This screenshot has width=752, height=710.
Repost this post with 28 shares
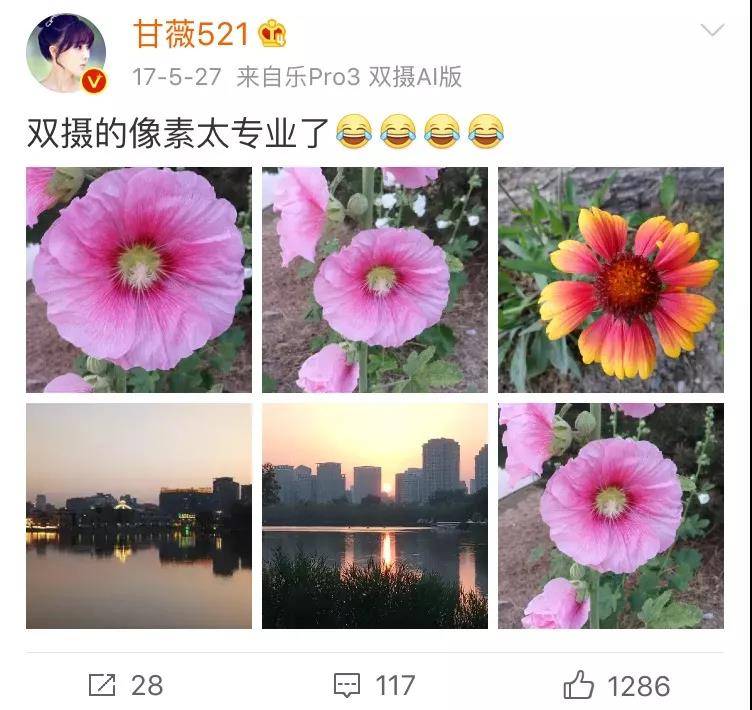[125, 685]
